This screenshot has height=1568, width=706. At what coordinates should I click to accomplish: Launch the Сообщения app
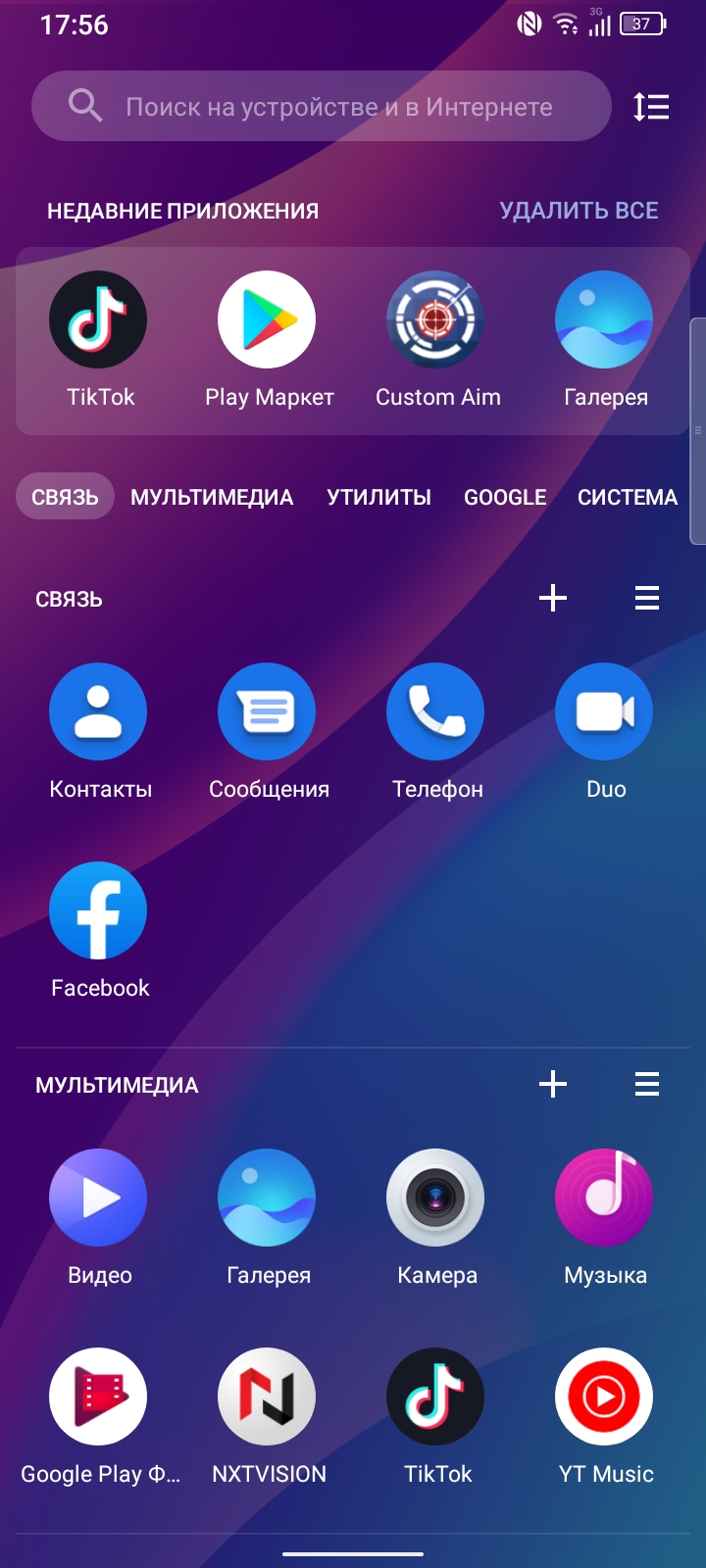click(269, 731)
